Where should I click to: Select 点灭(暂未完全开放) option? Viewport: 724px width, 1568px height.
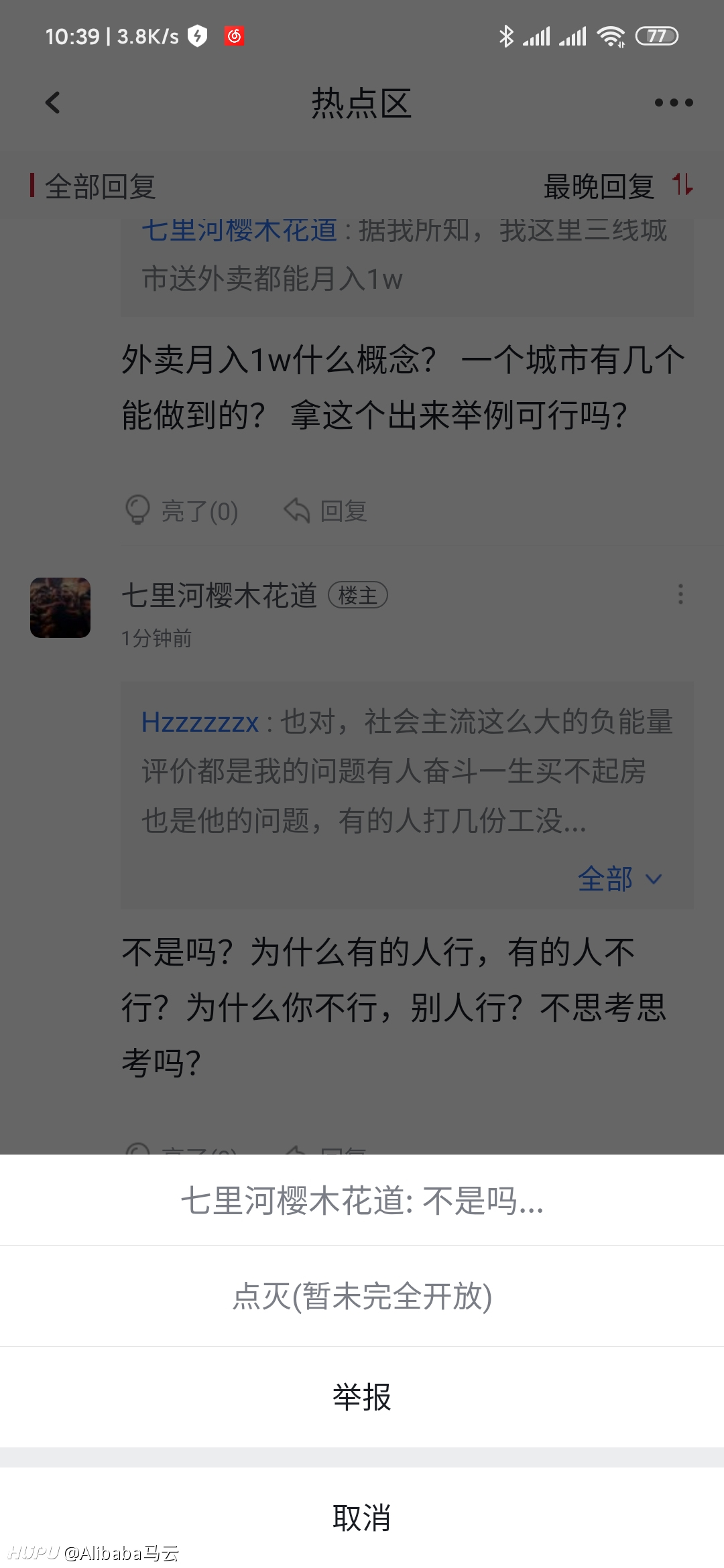(362, 1296)
